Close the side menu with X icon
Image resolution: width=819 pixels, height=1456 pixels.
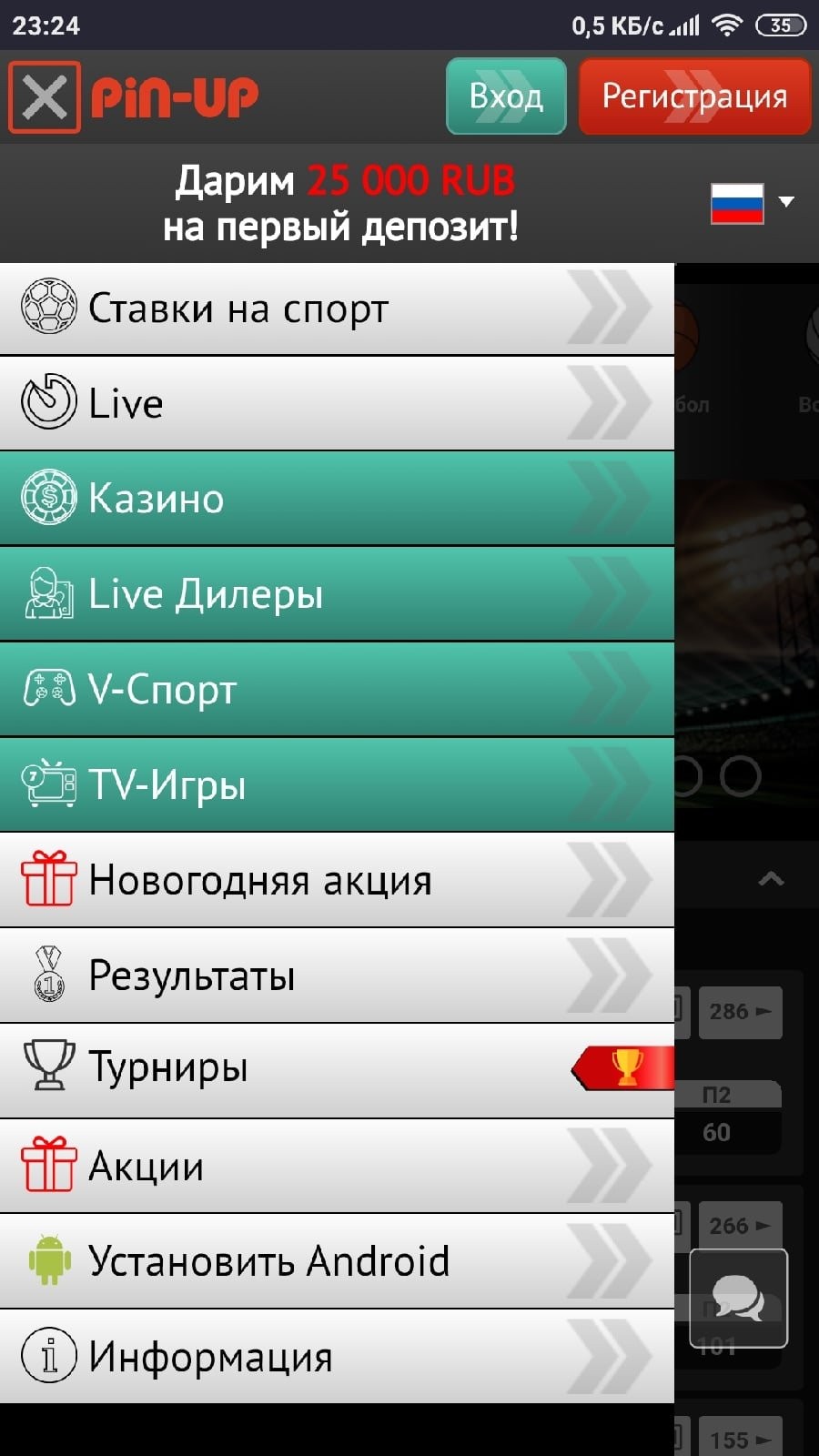45,96
